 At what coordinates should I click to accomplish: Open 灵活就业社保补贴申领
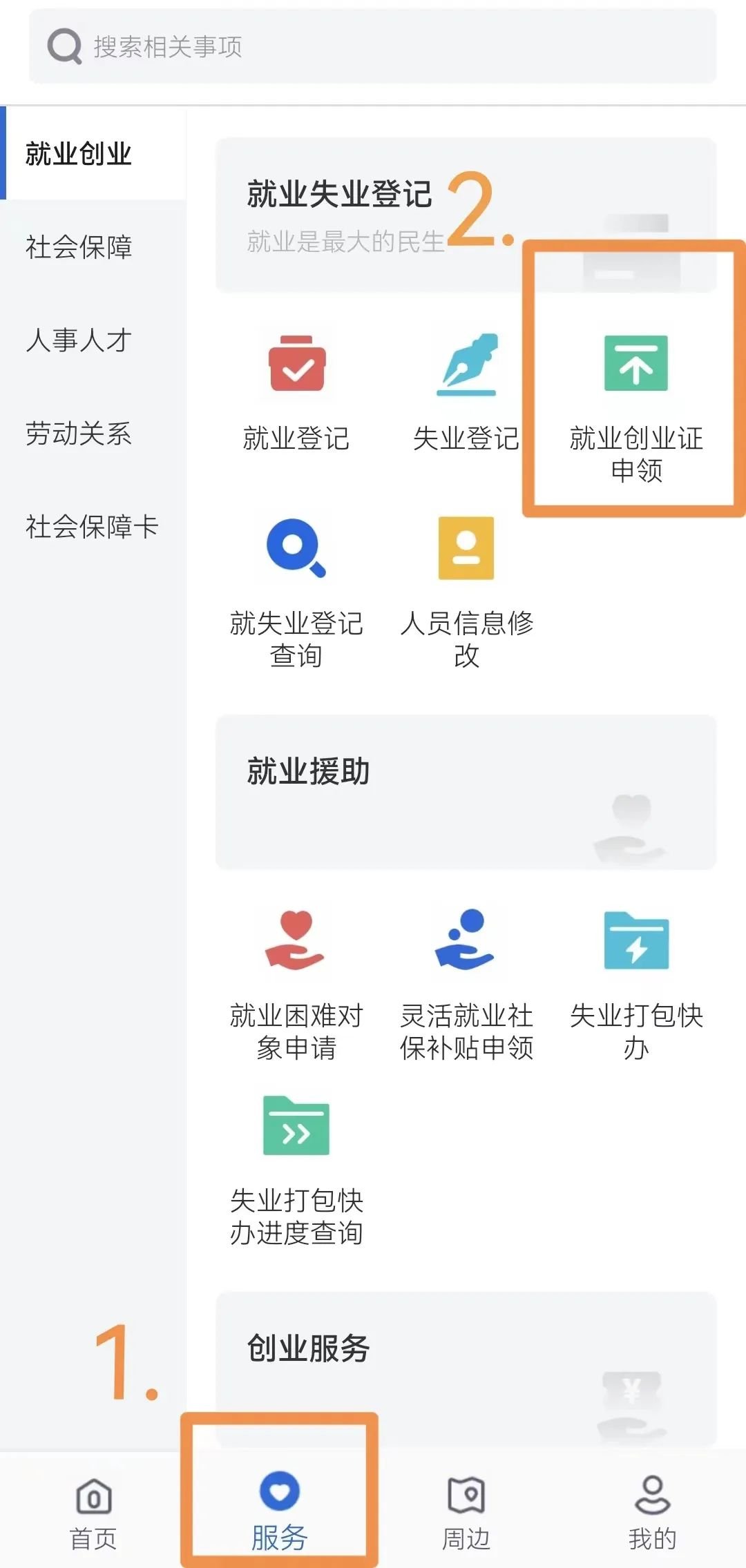pyautogui.click(x=466, y=984)
